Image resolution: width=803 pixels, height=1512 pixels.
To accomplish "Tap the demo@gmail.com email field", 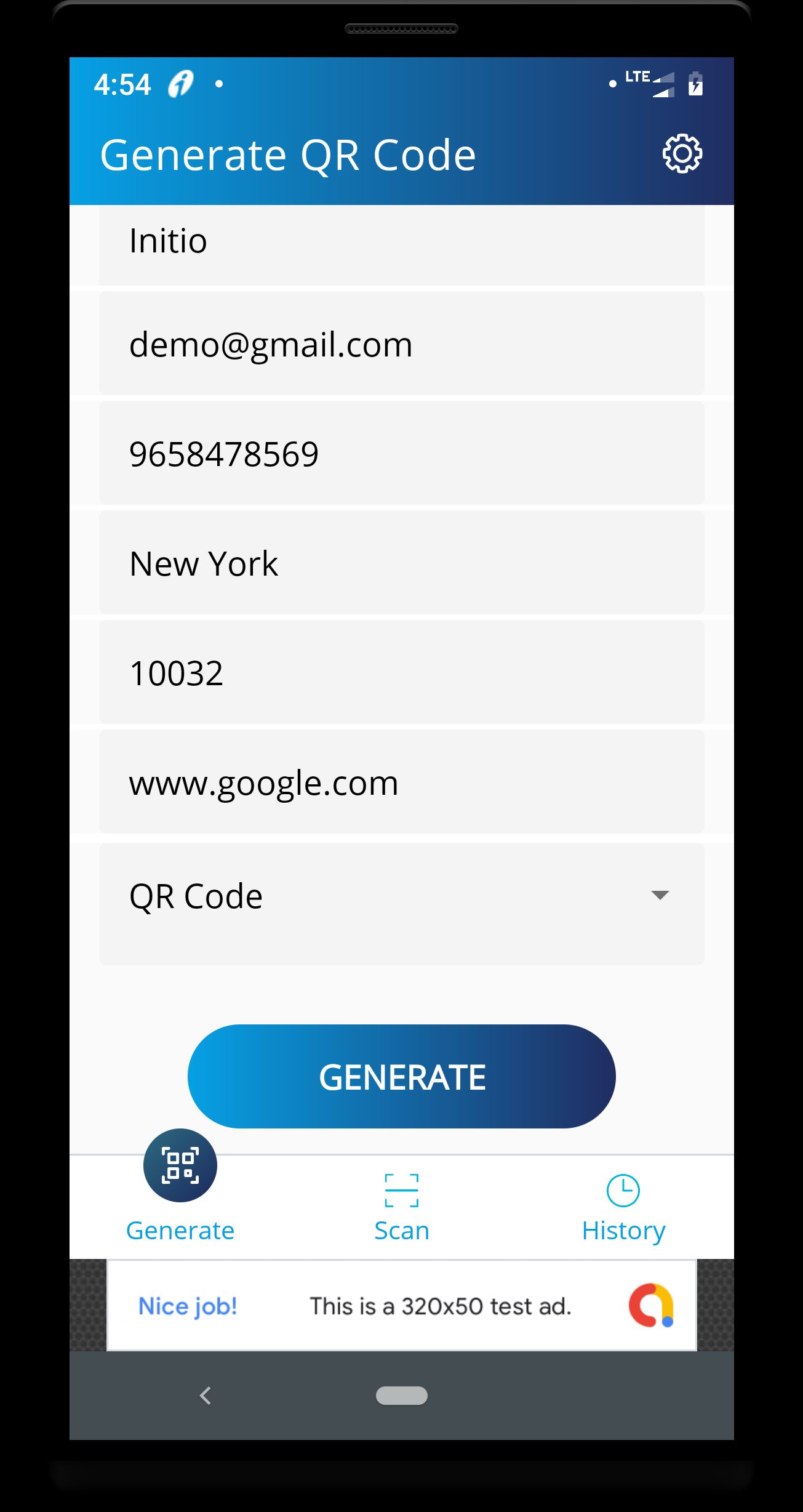I will pos(401,344).
